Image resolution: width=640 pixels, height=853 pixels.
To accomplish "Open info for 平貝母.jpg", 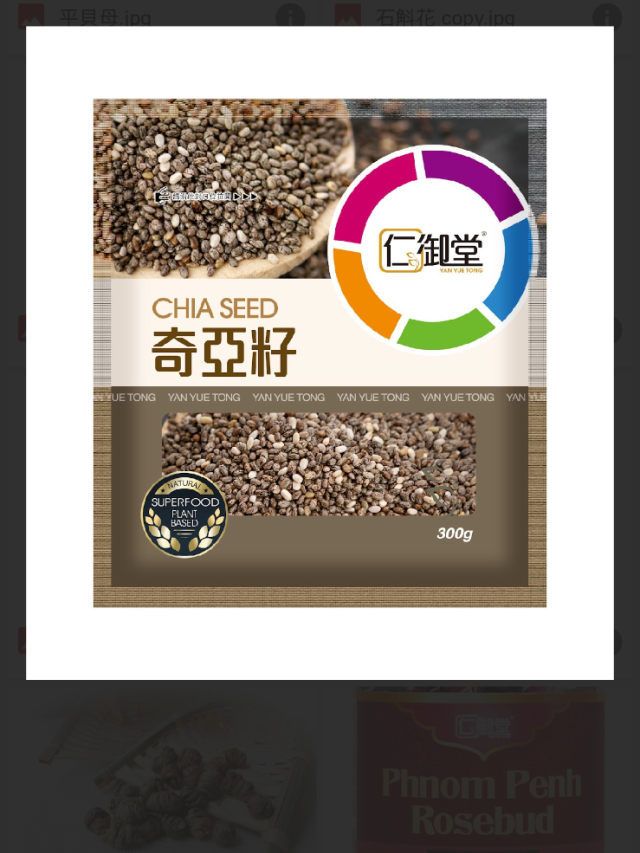I will (290, 17).
